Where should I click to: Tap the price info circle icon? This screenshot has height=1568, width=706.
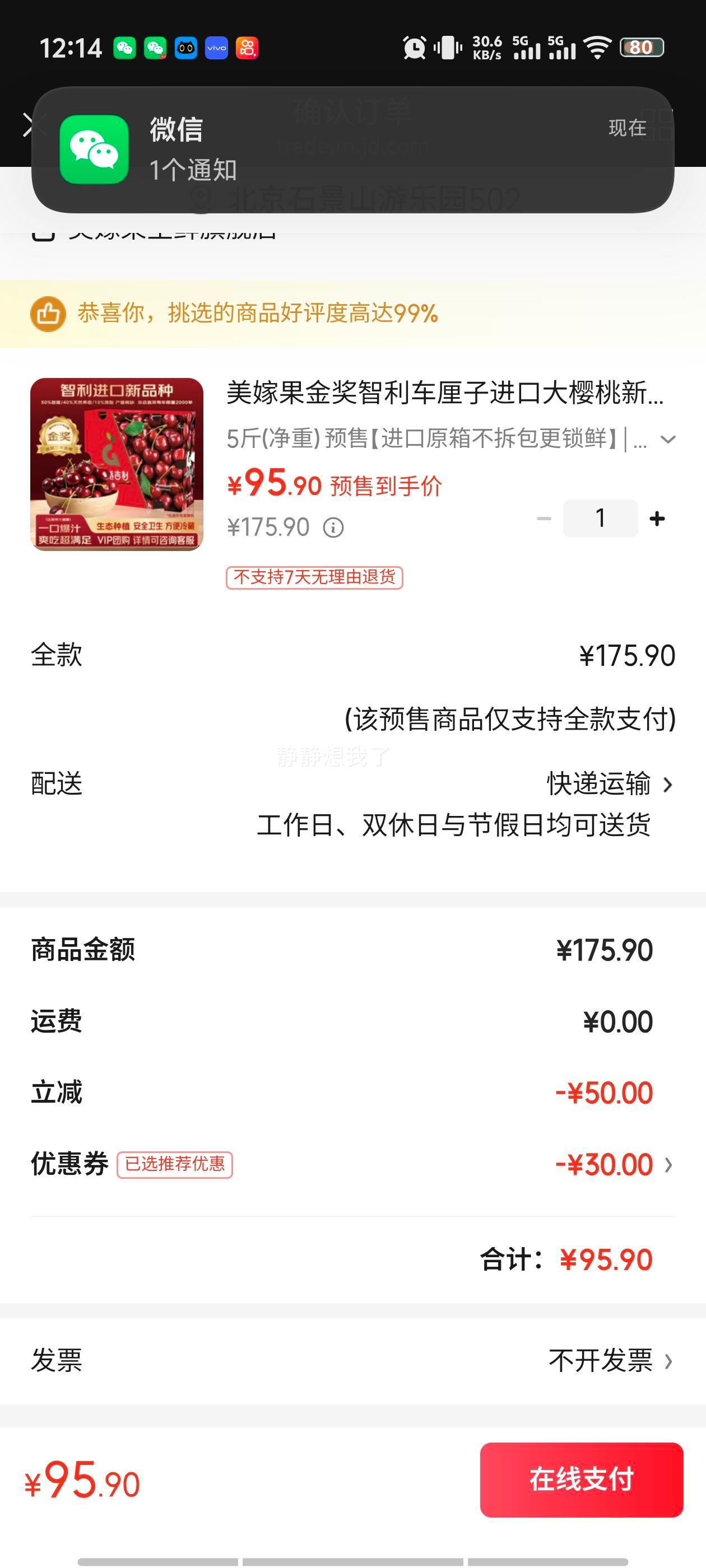click(334, 527)
